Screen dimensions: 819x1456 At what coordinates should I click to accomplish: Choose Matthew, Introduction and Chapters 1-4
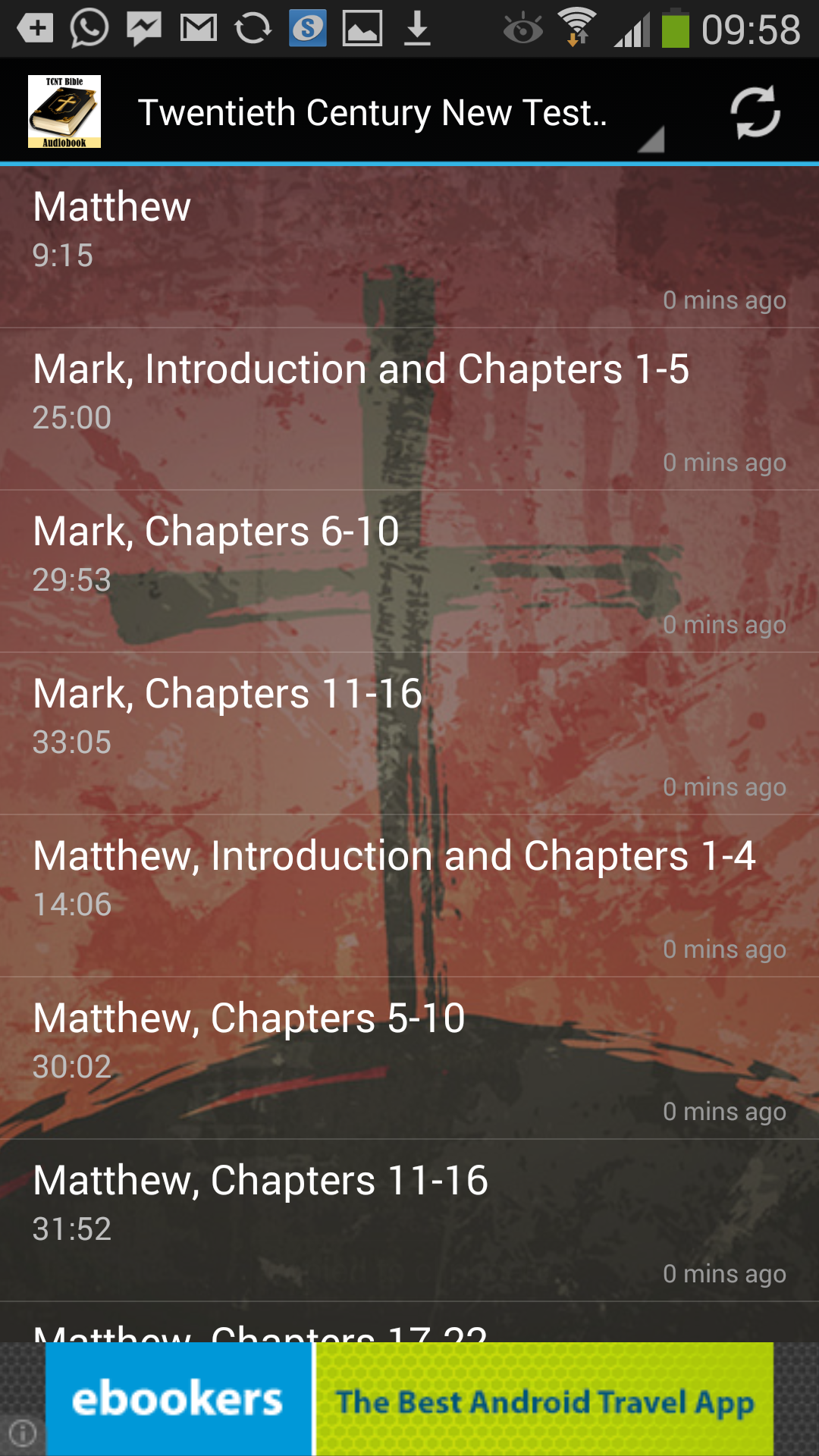[x=409, y=896]
